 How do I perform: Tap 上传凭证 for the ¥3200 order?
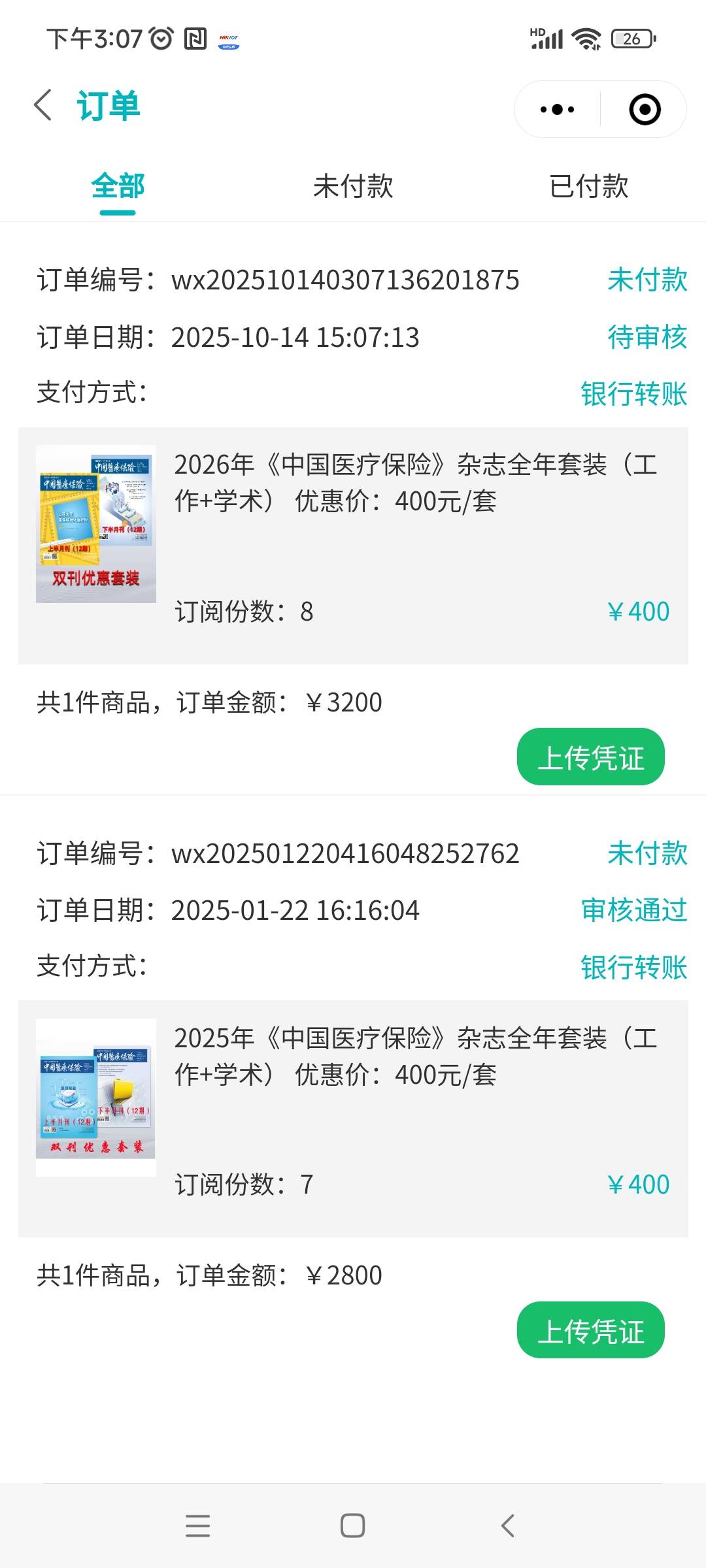point(590,757)
